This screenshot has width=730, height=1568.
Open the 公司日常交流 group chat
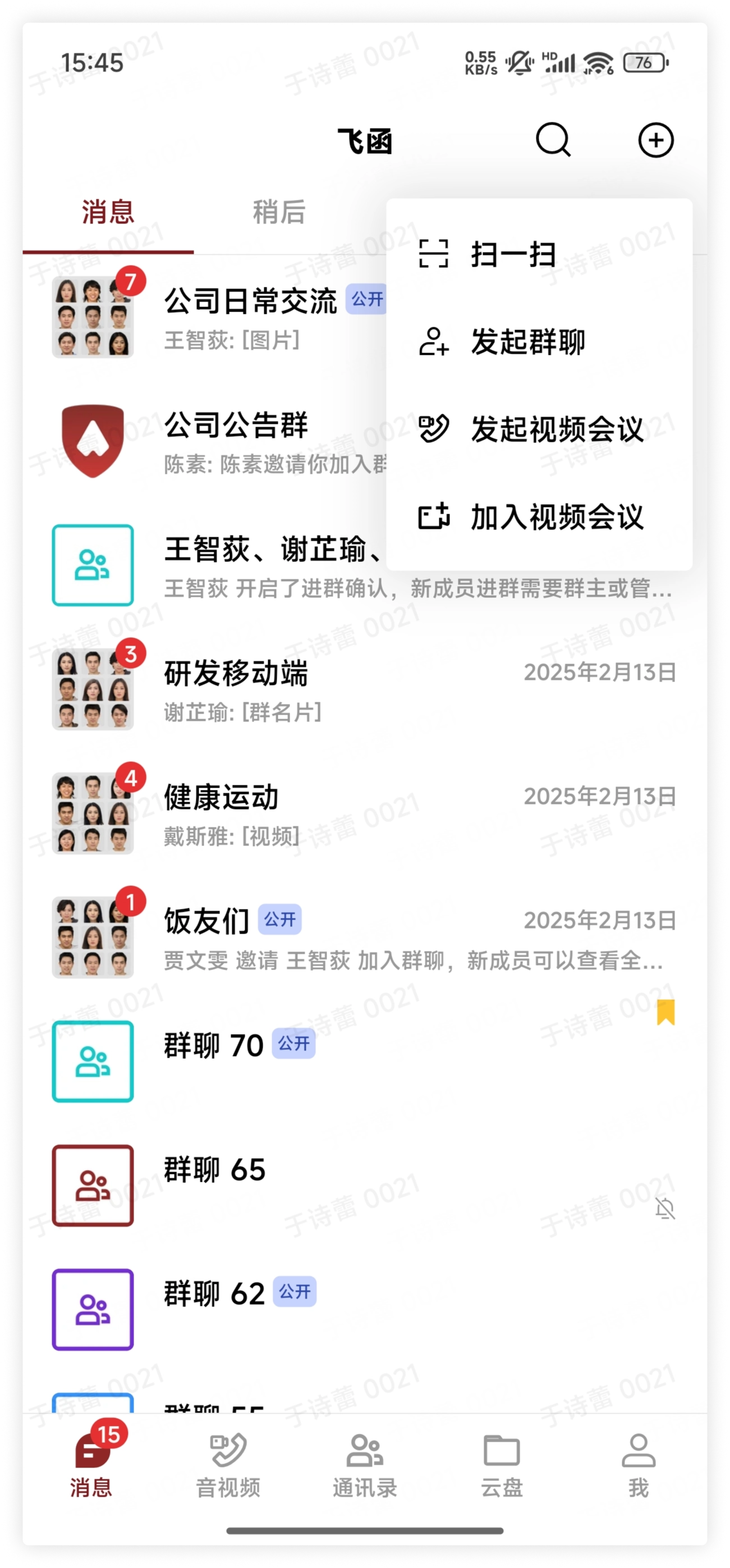pyautogui.click(x=250, y=317)
